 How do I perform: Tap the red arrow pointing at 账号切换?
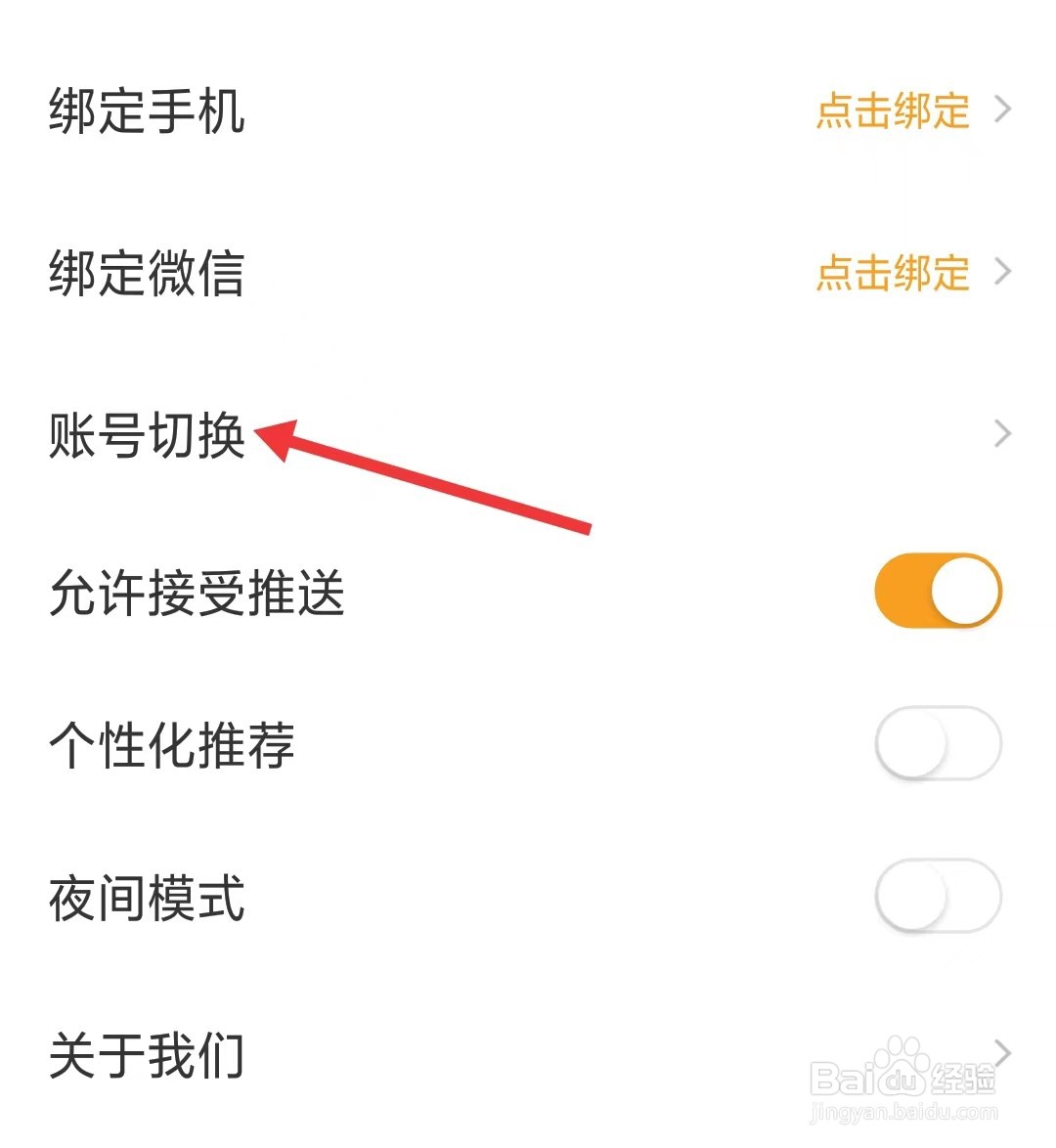click(420, 479)
